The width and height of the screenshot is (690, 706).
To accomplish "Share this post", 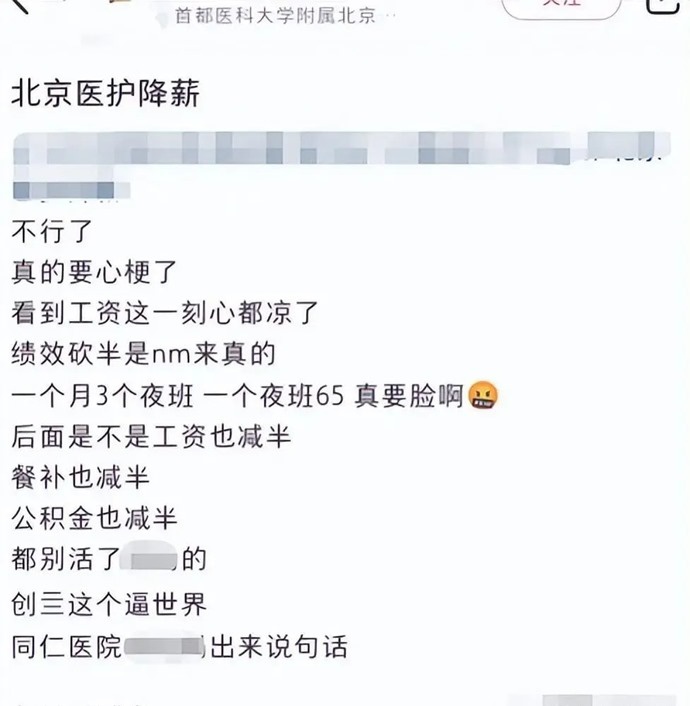I will tap(667, 6).
